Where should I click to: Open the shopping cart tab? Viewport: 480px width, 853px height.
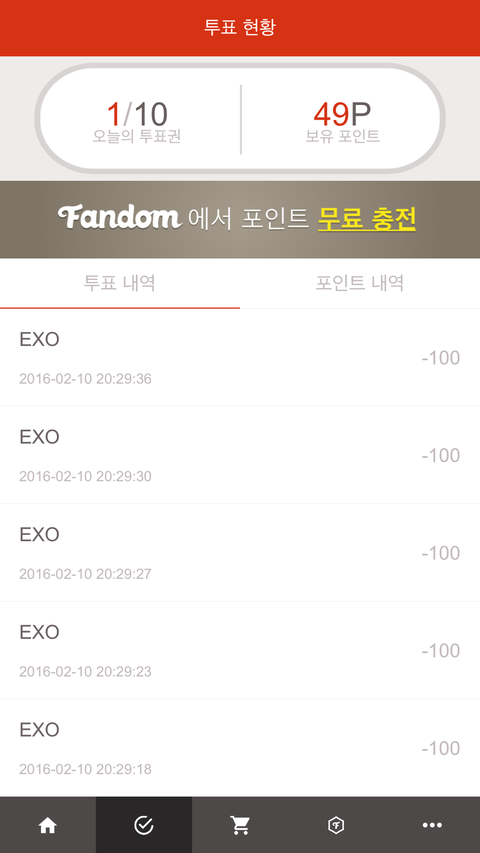(240, 825)
